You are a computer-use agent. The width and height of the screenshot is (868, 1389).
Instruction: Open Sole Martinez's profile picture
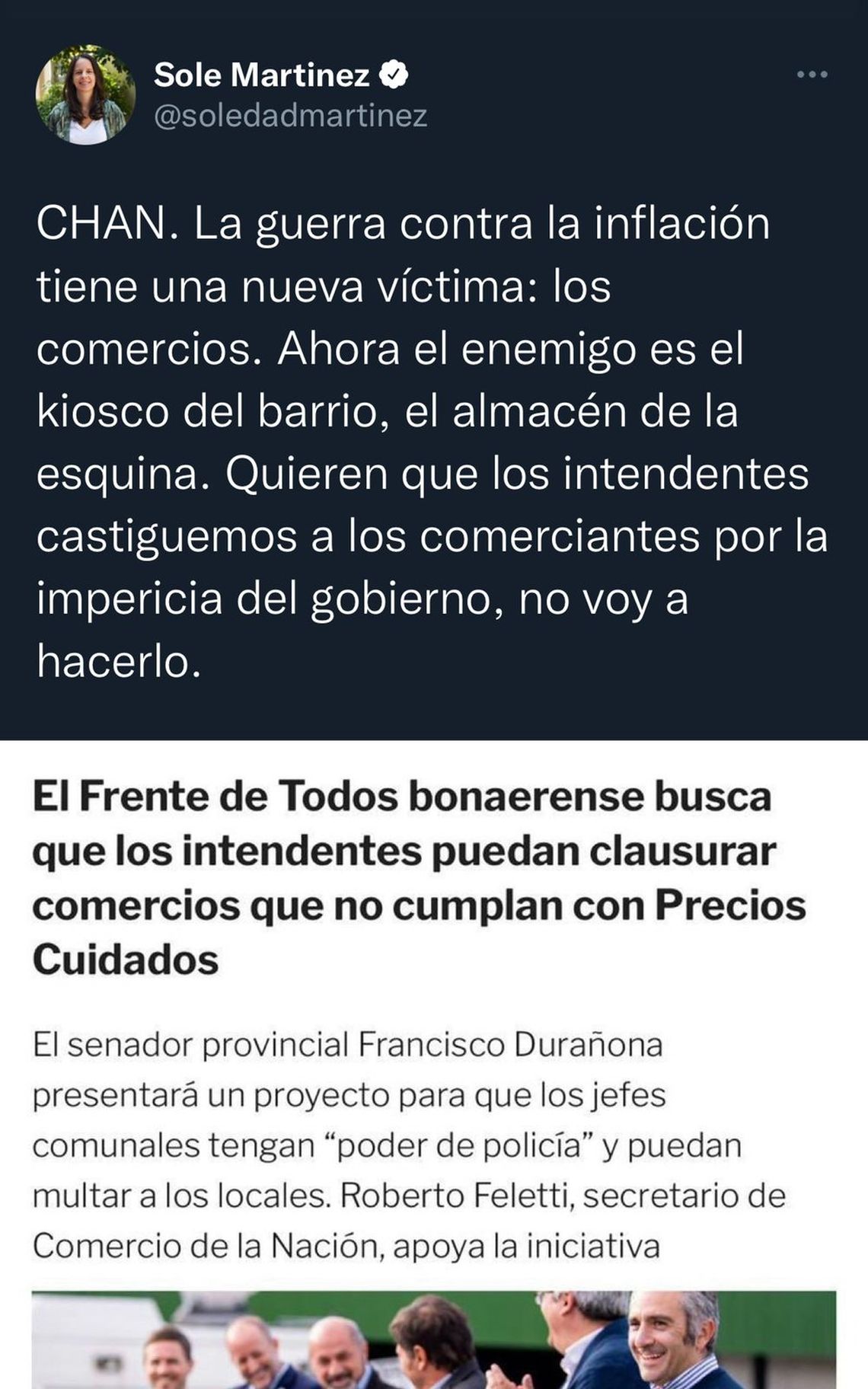click(x=86, y=95)
